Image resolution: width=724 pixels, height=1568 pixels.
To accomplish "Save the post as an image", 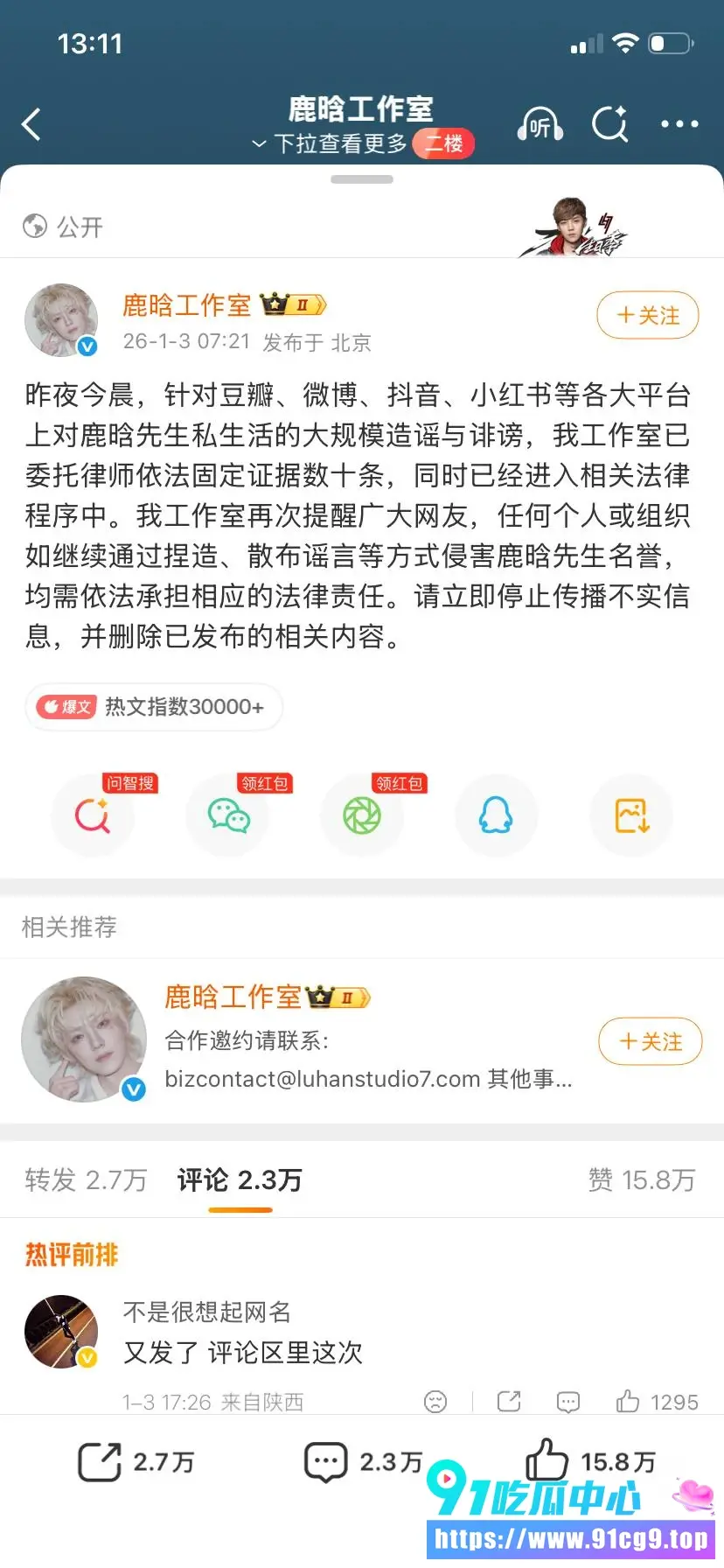I will (630, 815).
